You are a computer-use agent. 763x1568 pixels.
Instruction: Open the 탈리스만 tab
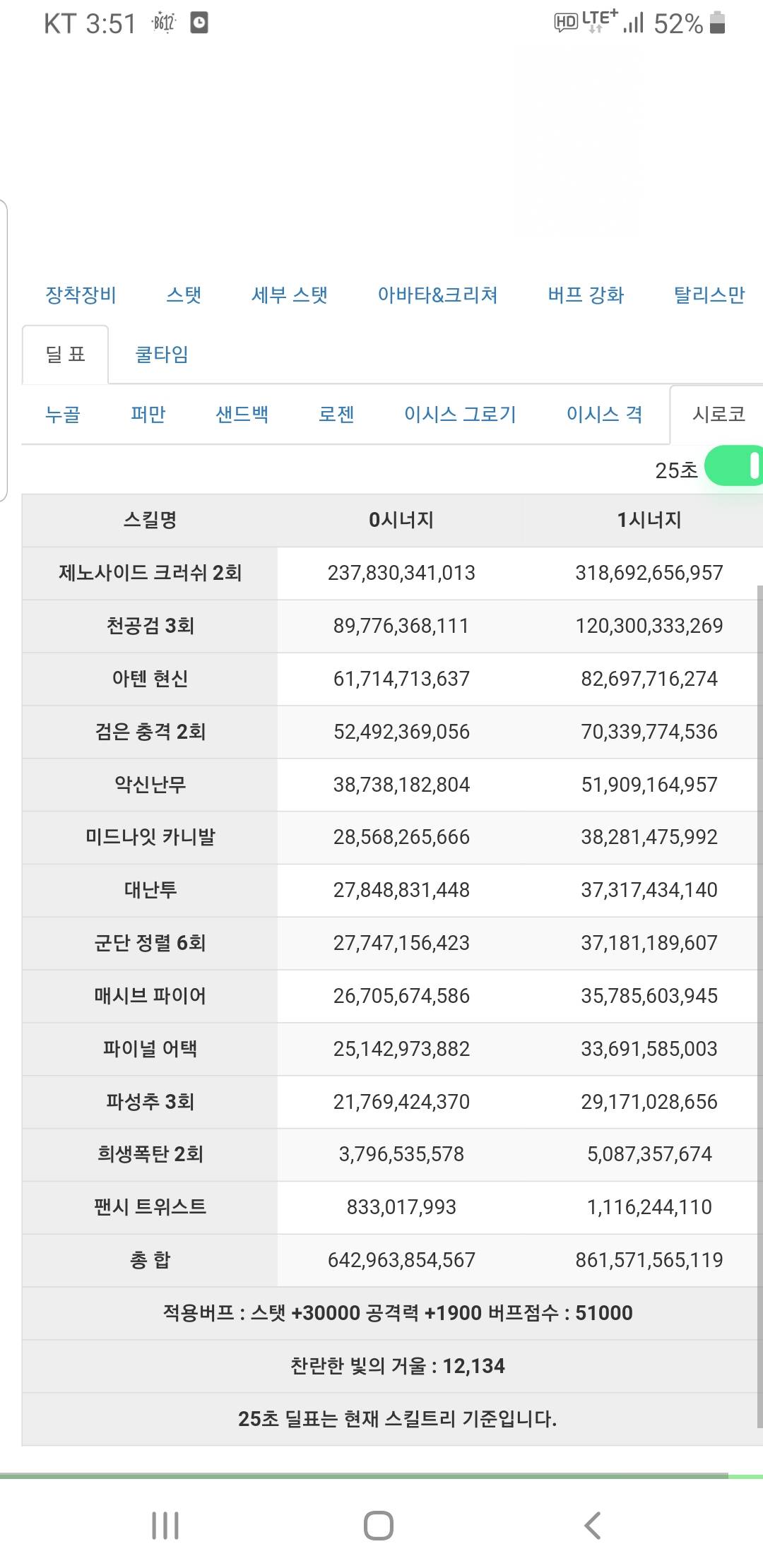pyautogui.click(x=709, y=295)
